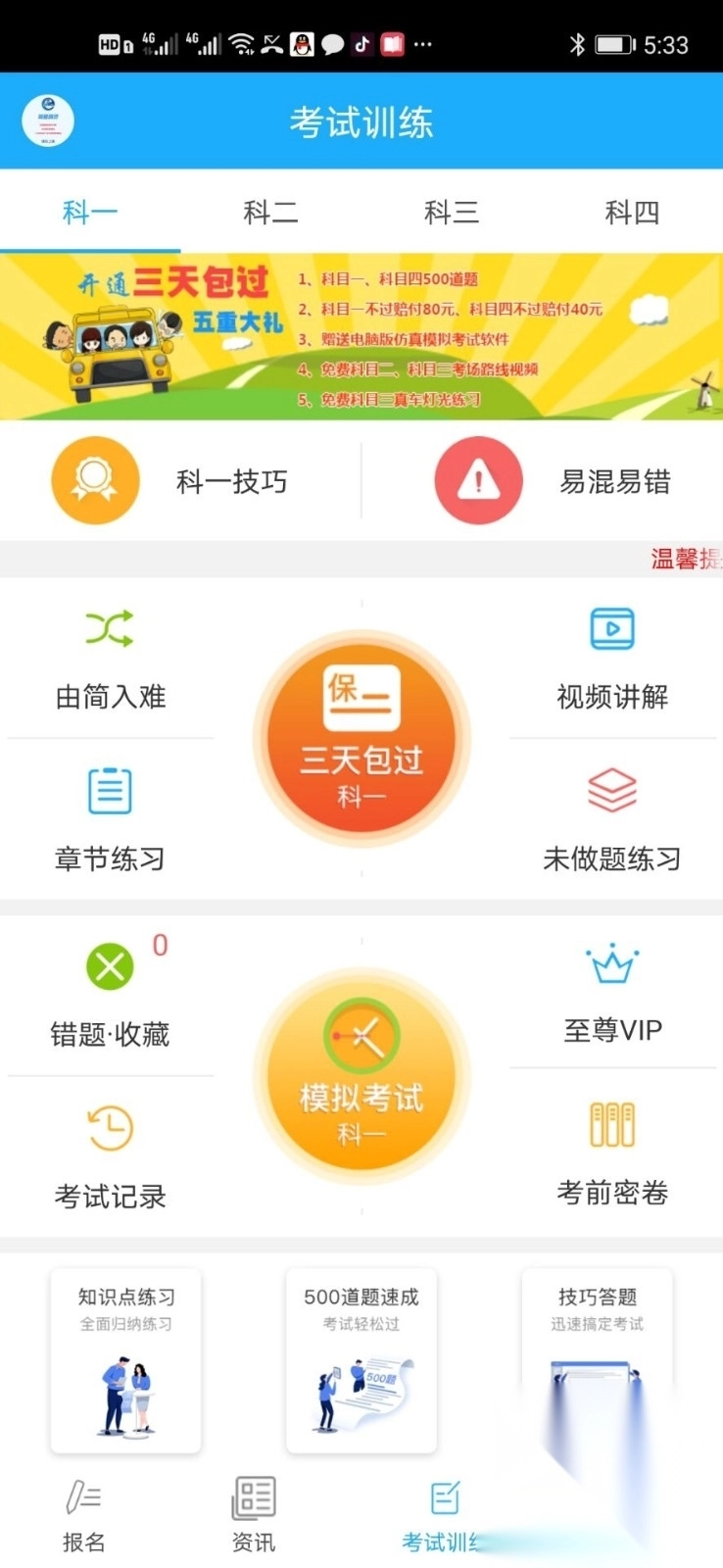The height and width of the screenshot is (1568, 723).
Task: Open 科一技巧 tips with medal icon
Action: (176, 480)
